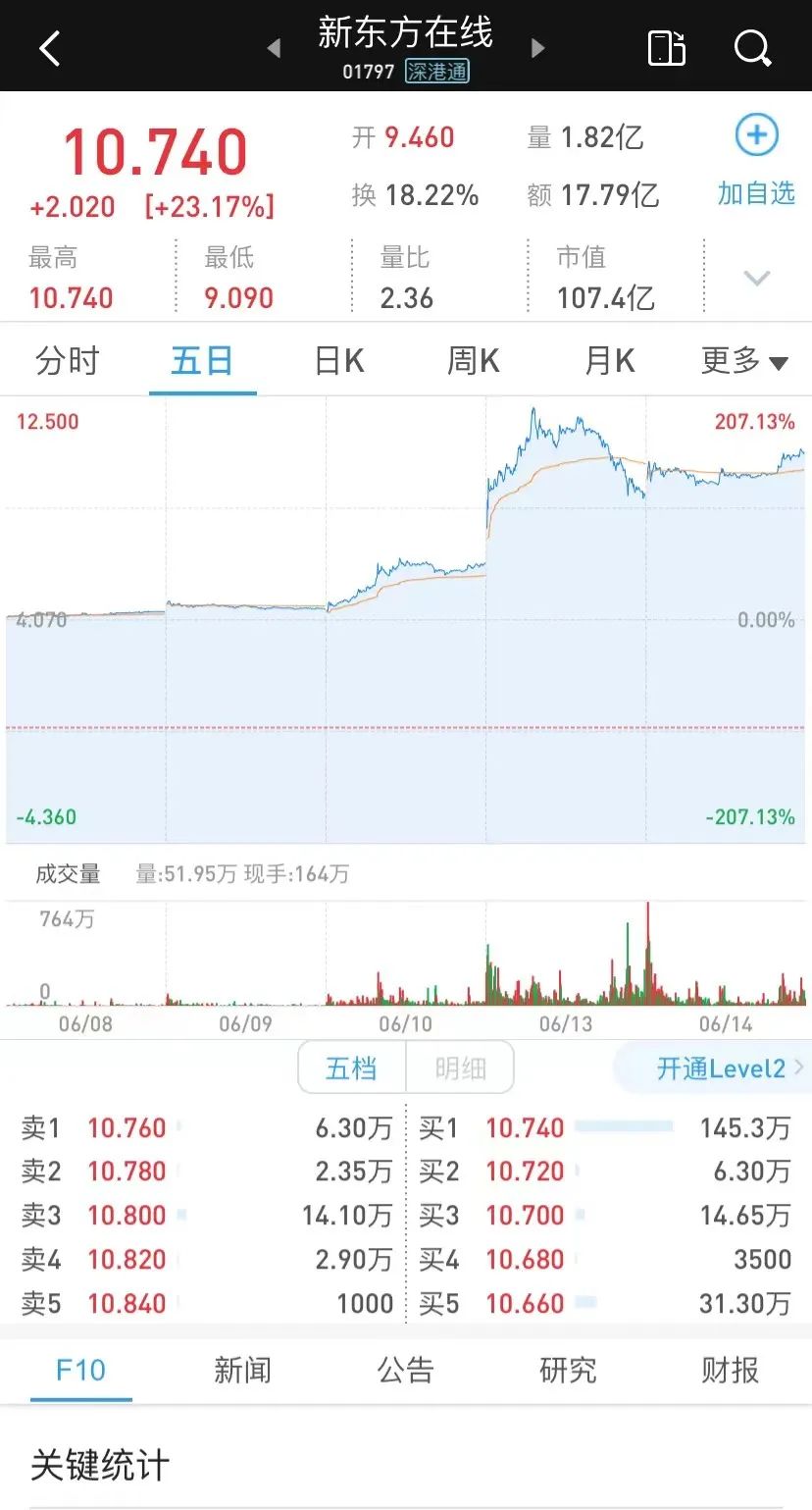The height and width of the screenshot is (1510, 812).
Task: Switch to the 日K chart tab
Action: pos(339,361)
